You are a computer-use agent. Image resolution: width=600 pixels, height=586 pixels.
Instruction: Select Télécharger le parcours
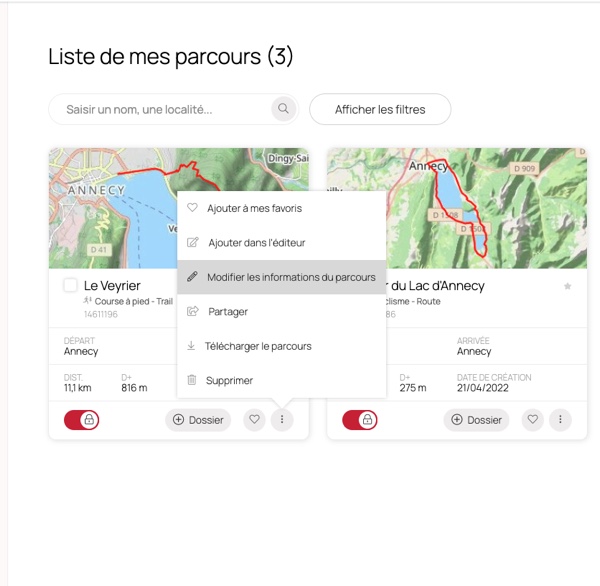[259, 346]
